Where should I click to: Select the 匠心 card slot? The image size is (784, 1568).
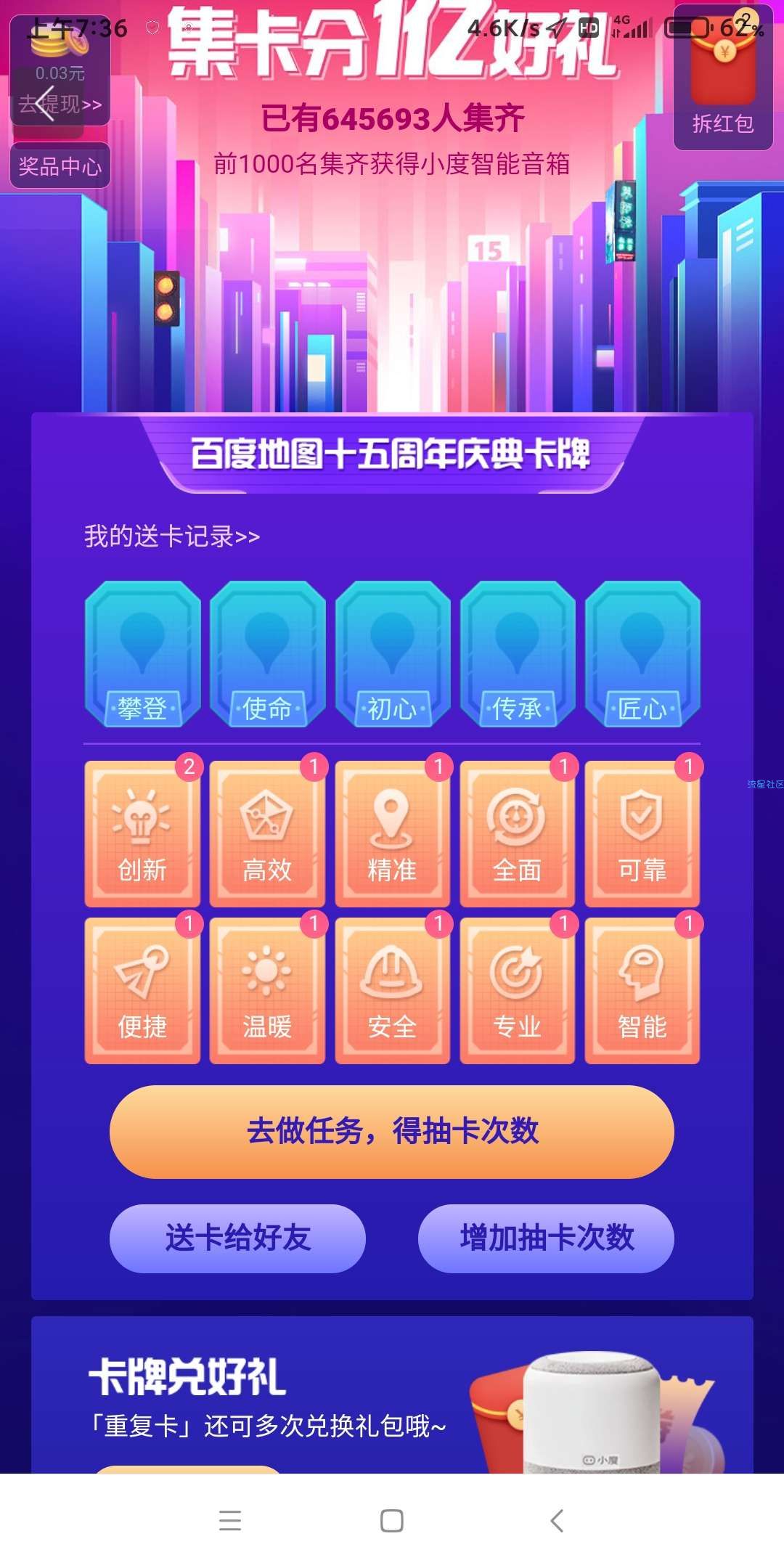click(642, 653)
